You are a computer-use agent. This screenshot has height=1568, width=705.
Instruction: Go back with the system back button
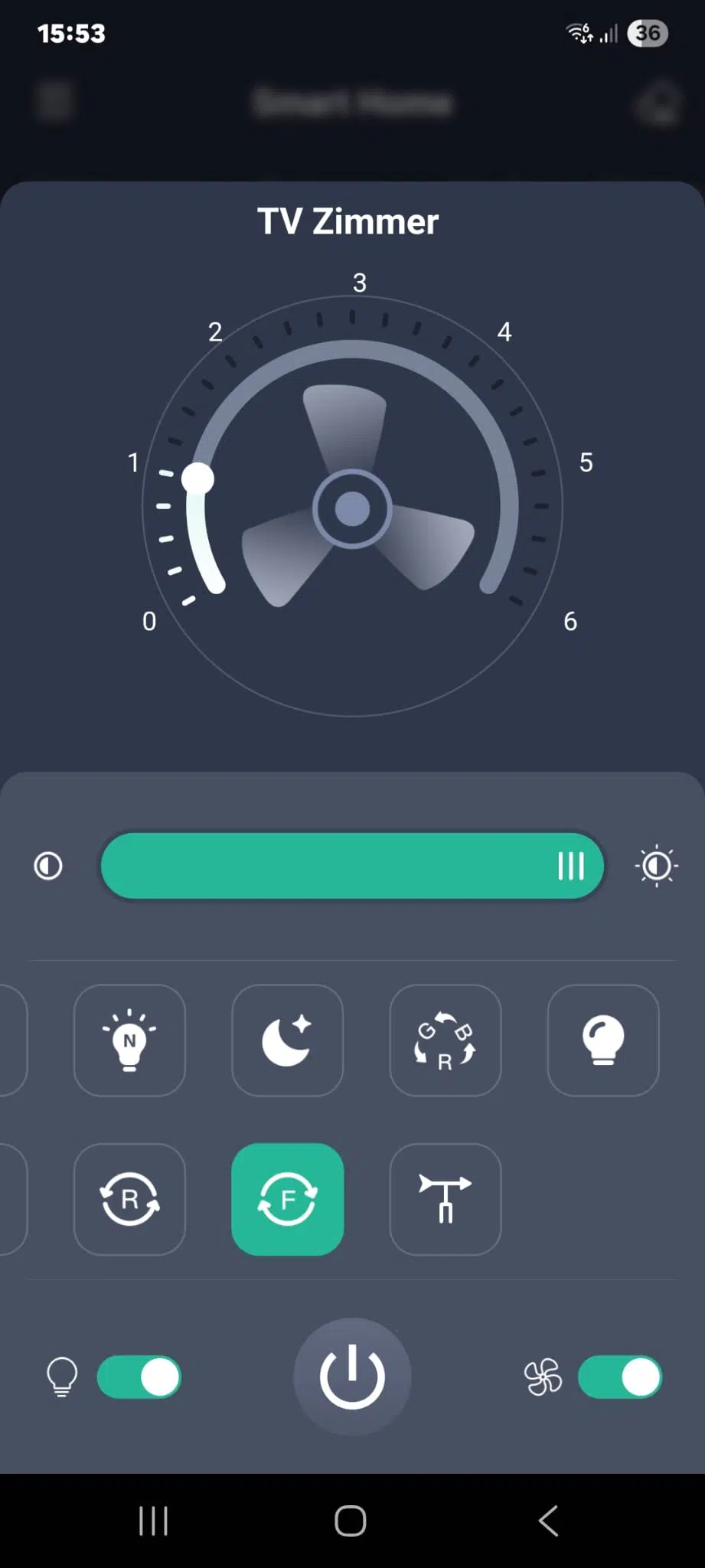pos(548,1521)
